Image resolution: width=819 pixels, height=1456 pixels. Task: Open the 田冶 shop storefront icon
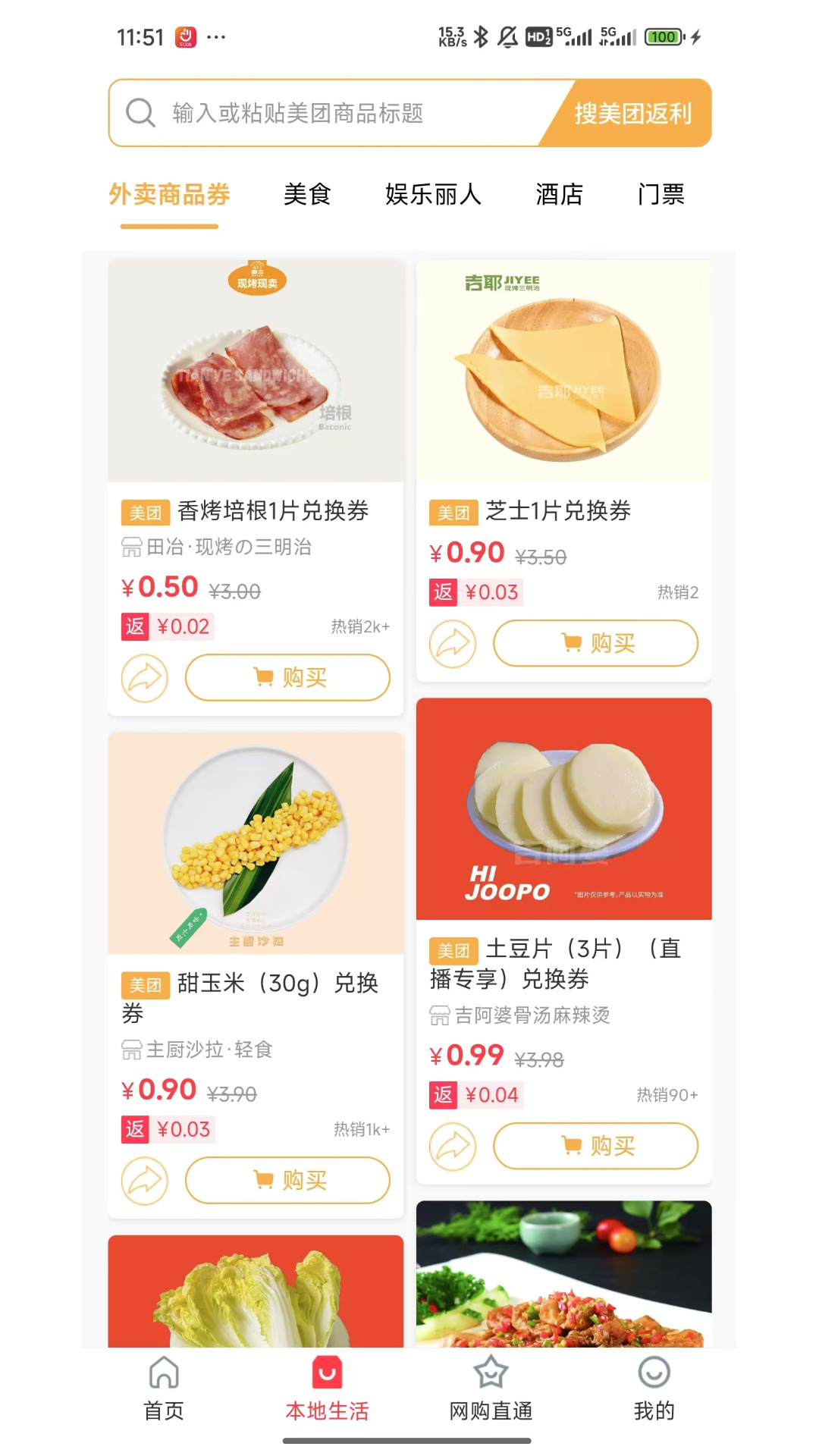pyautogui.click(x=134, y=548)
